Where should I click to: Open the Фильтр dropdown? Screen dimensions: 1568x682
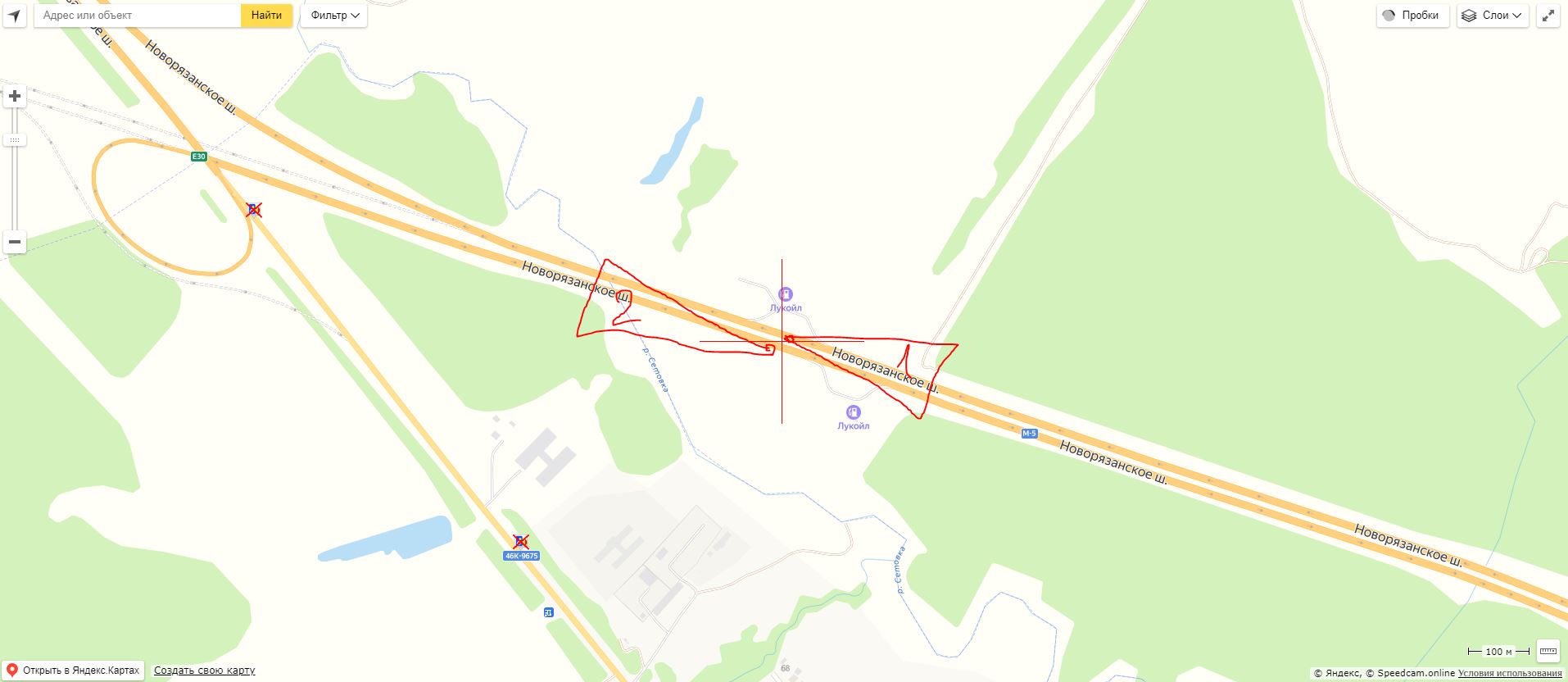[x=333, y=16]
